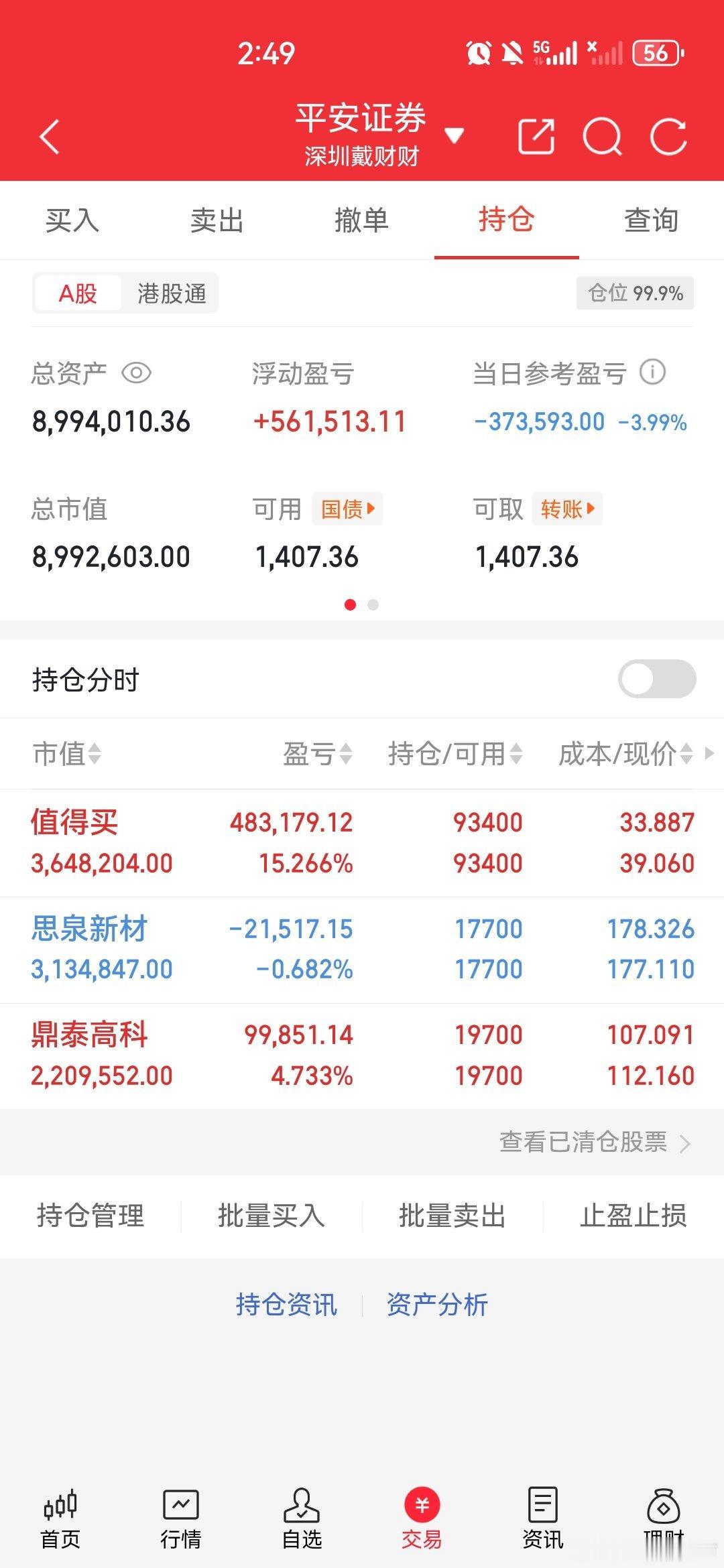Image resolution: width=724 pixels, height=1568 pixels.
Task: Open 资产分析 link
Action: 436,1304
